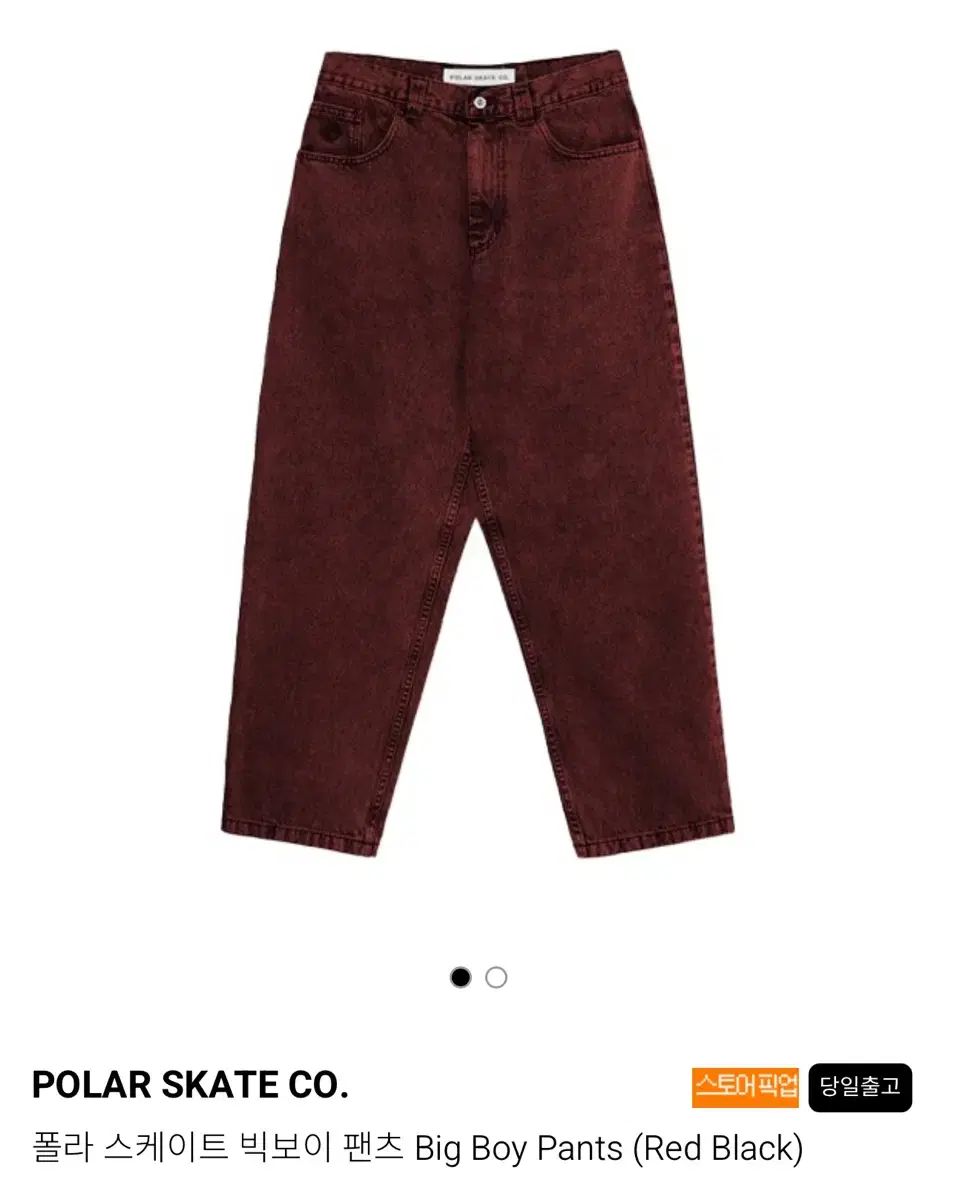Switch to the second product image dot

(496, 978)
